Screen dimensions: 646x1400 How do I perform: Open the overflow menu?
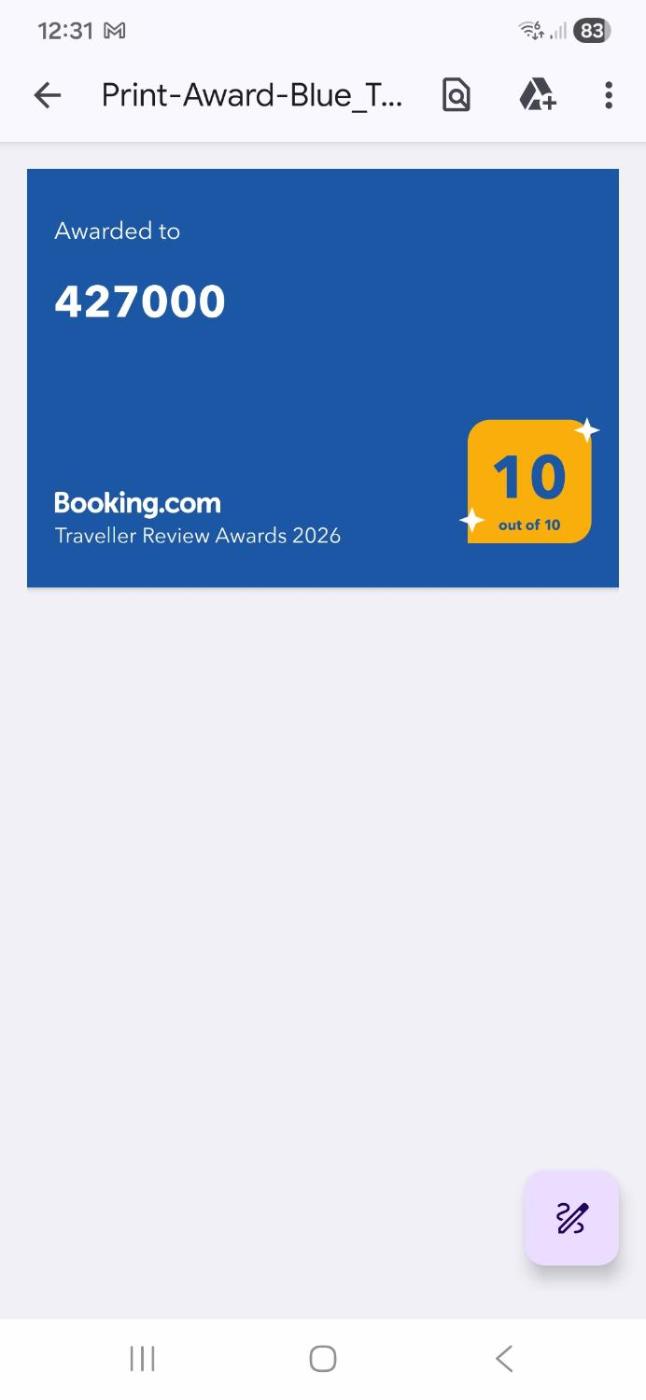608,95
